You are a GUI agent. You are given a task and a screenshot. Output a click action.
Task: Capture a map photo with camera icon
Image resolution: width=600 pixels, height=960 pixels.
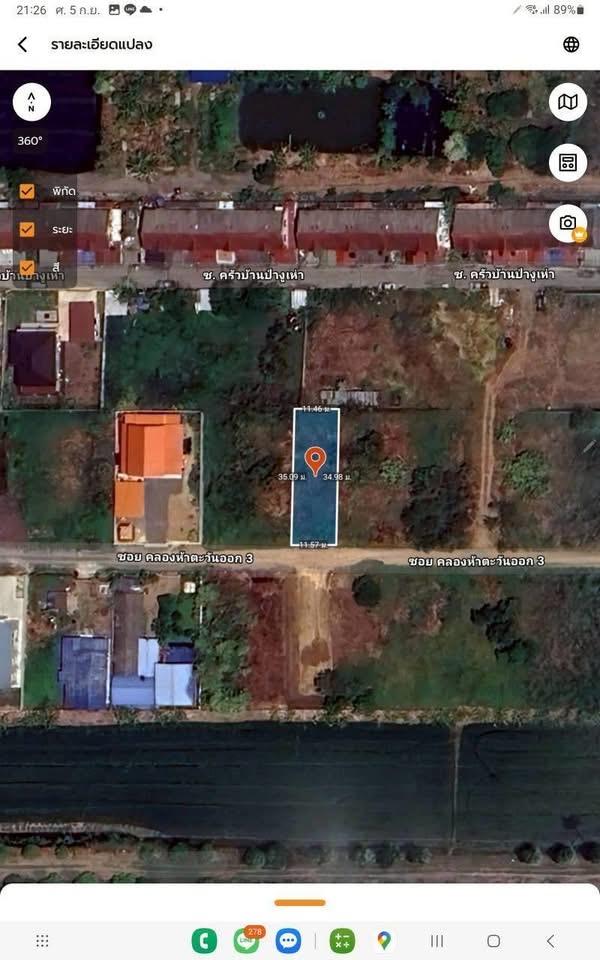pyautogui.click(x=567, y=223)
